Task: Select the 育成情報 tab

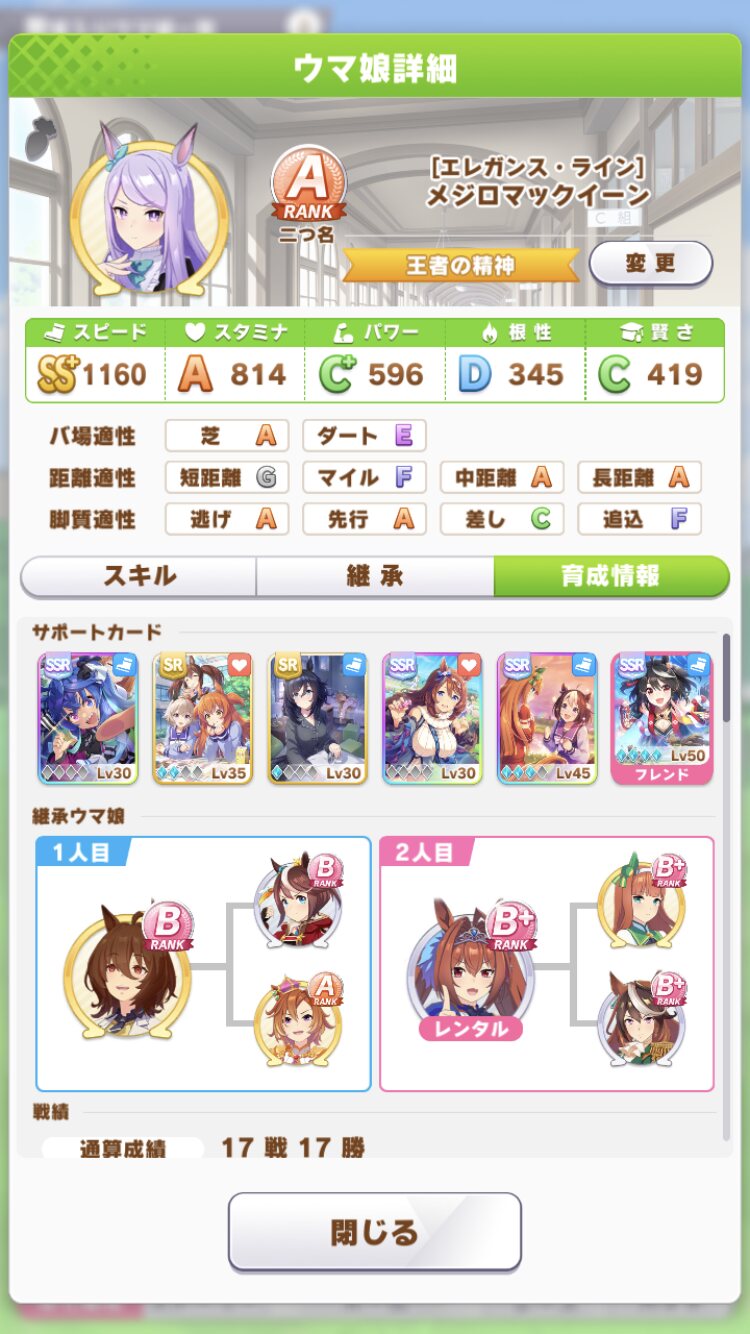Action: [x=610, y=577]
